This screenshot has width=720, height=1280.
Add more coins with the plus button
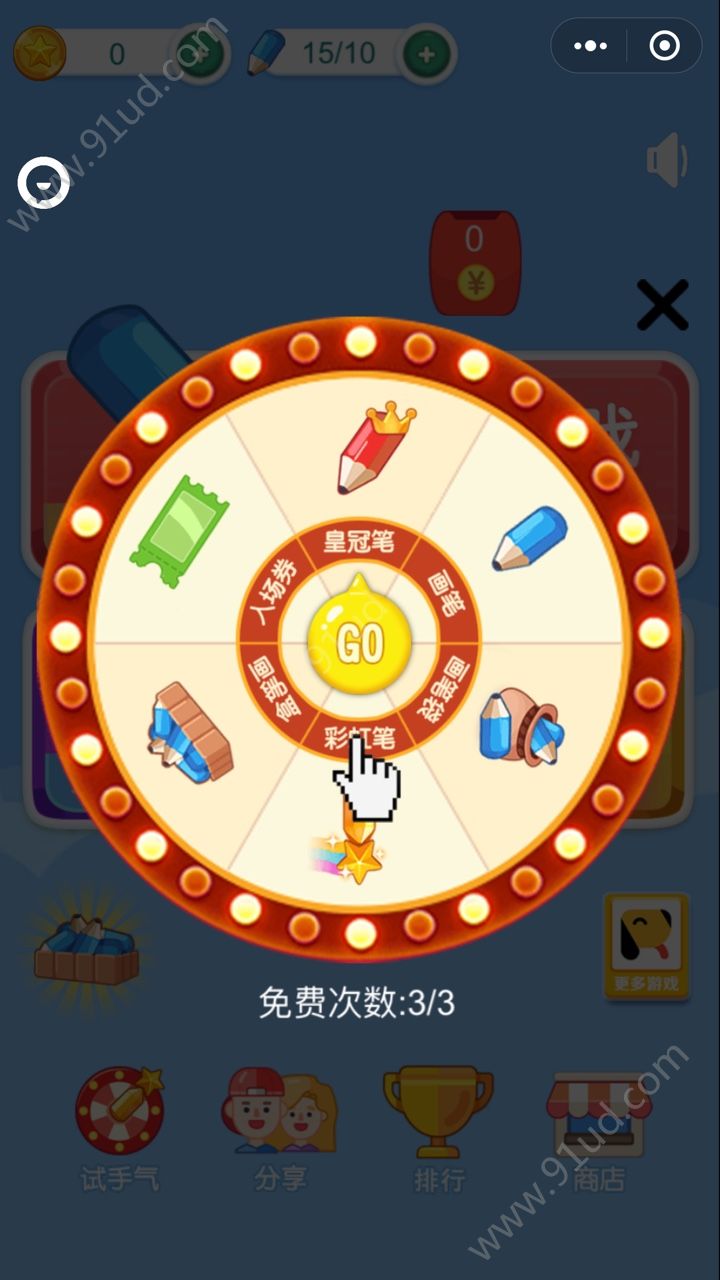pos(200,54)
